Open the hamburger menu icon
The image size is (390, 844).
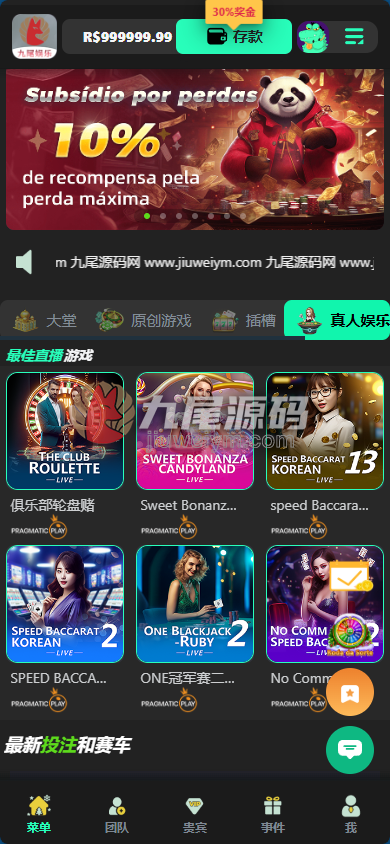pos(354,37)
